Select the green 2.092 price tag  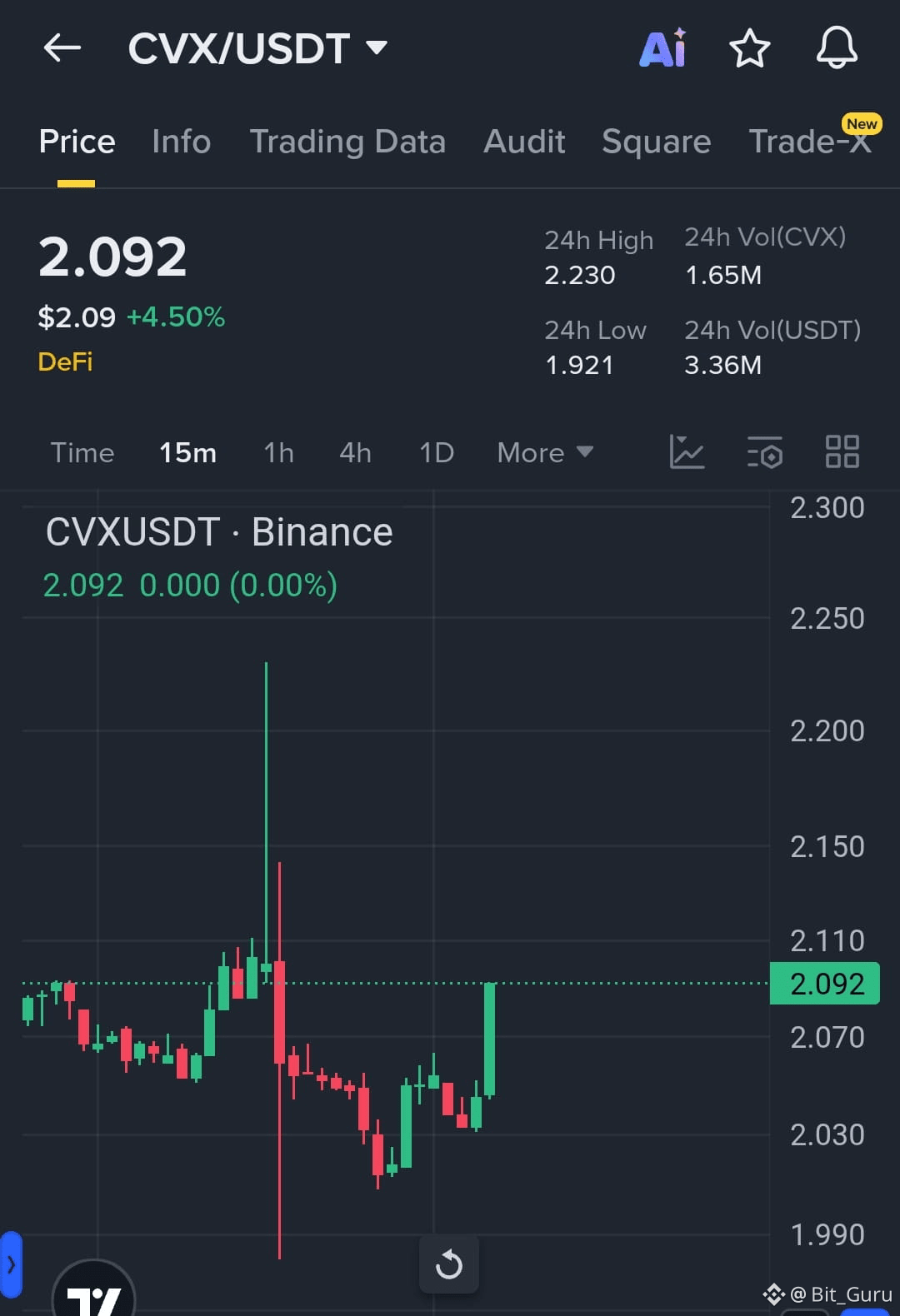(x=825, y=984)
